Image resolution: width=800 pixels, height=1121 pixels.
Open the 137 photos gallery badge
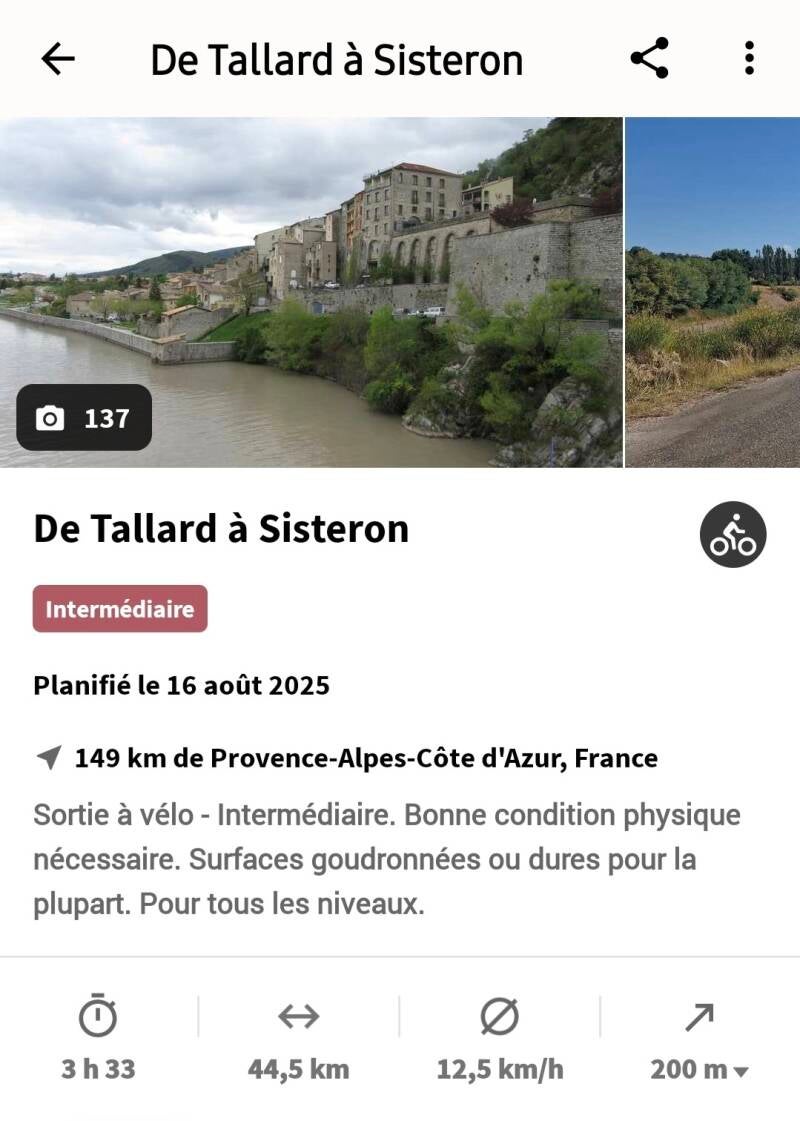tap(85, 418)
